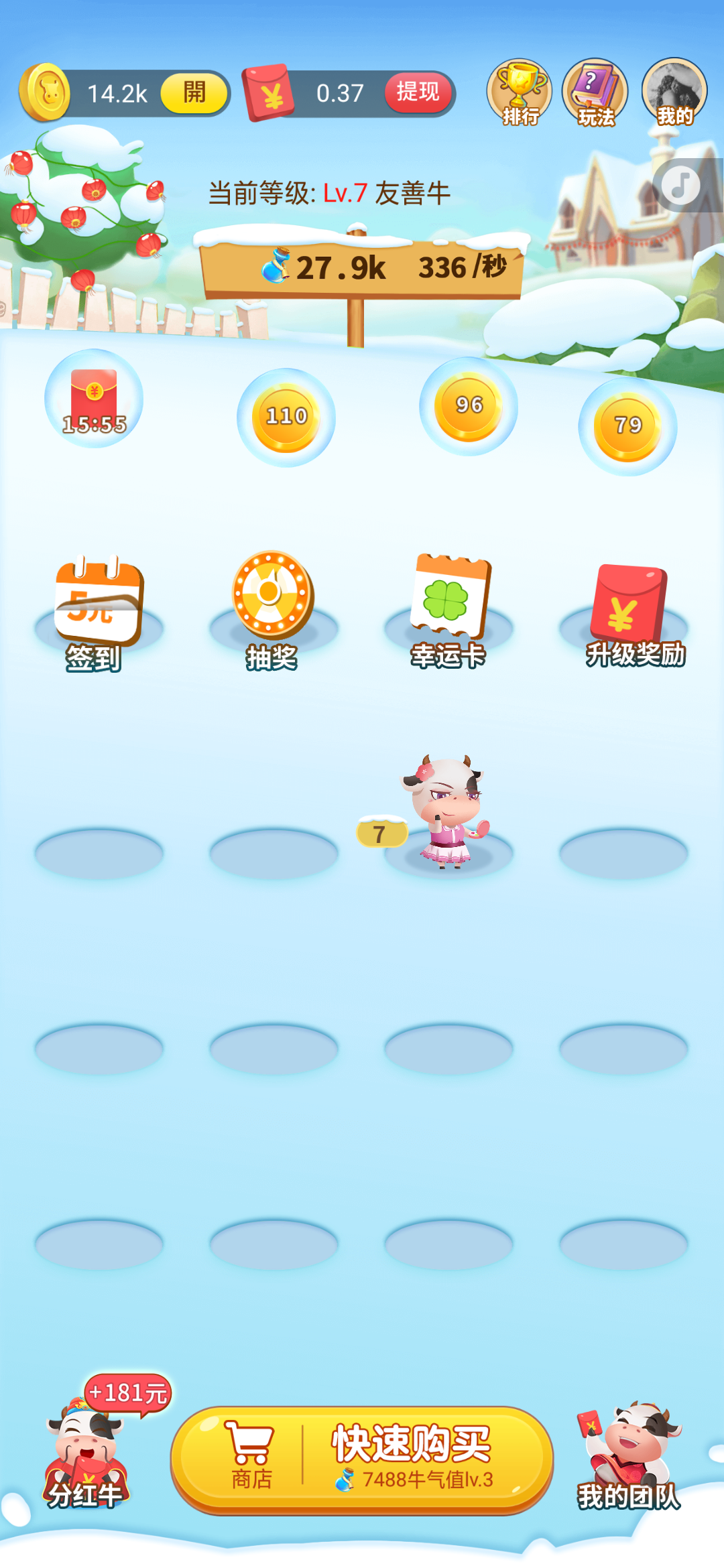Tap the level 7 cow character
Viewport: 724px width, 1568px height.
[447, 812]
